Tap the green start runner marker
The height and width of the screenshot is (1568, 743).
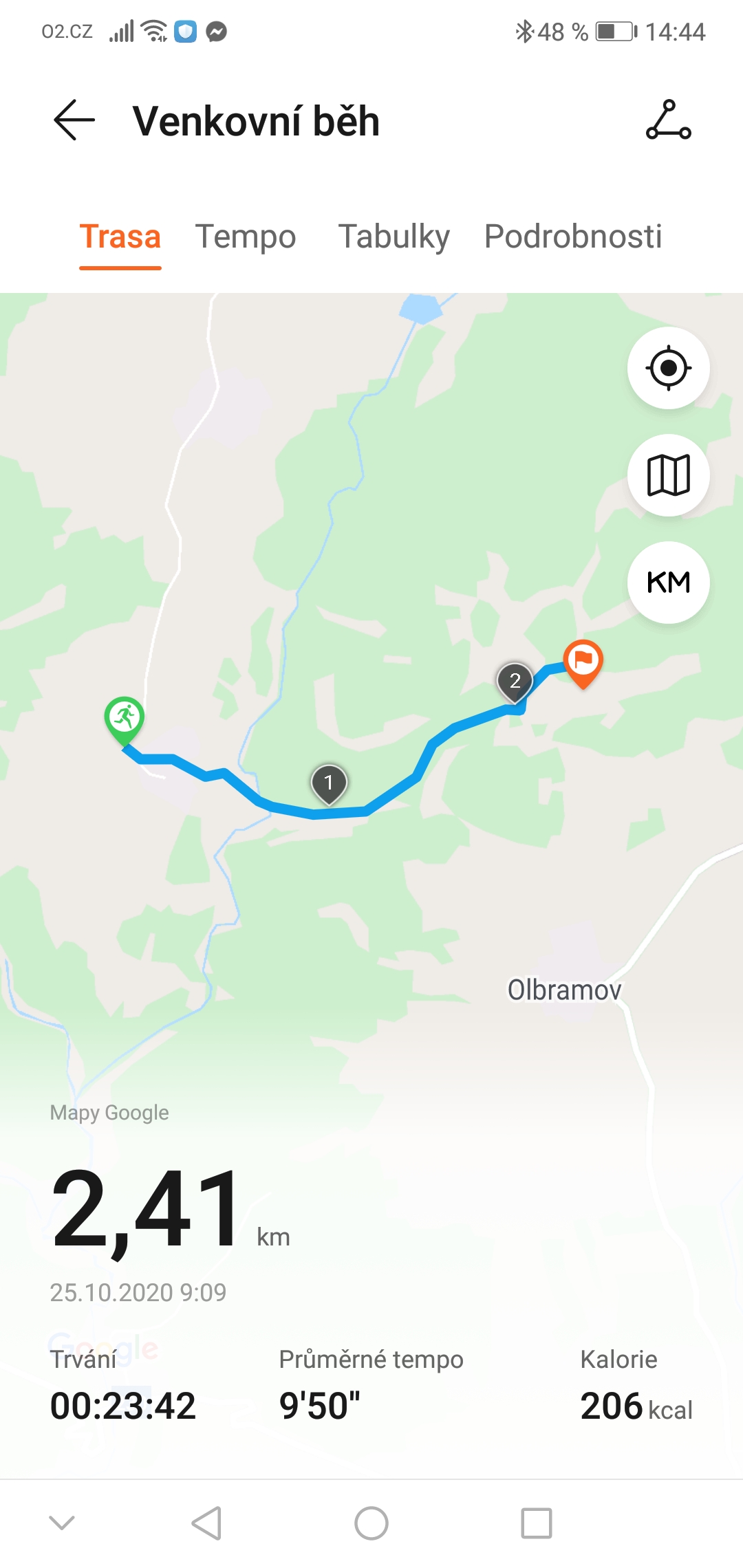[125, 721]
